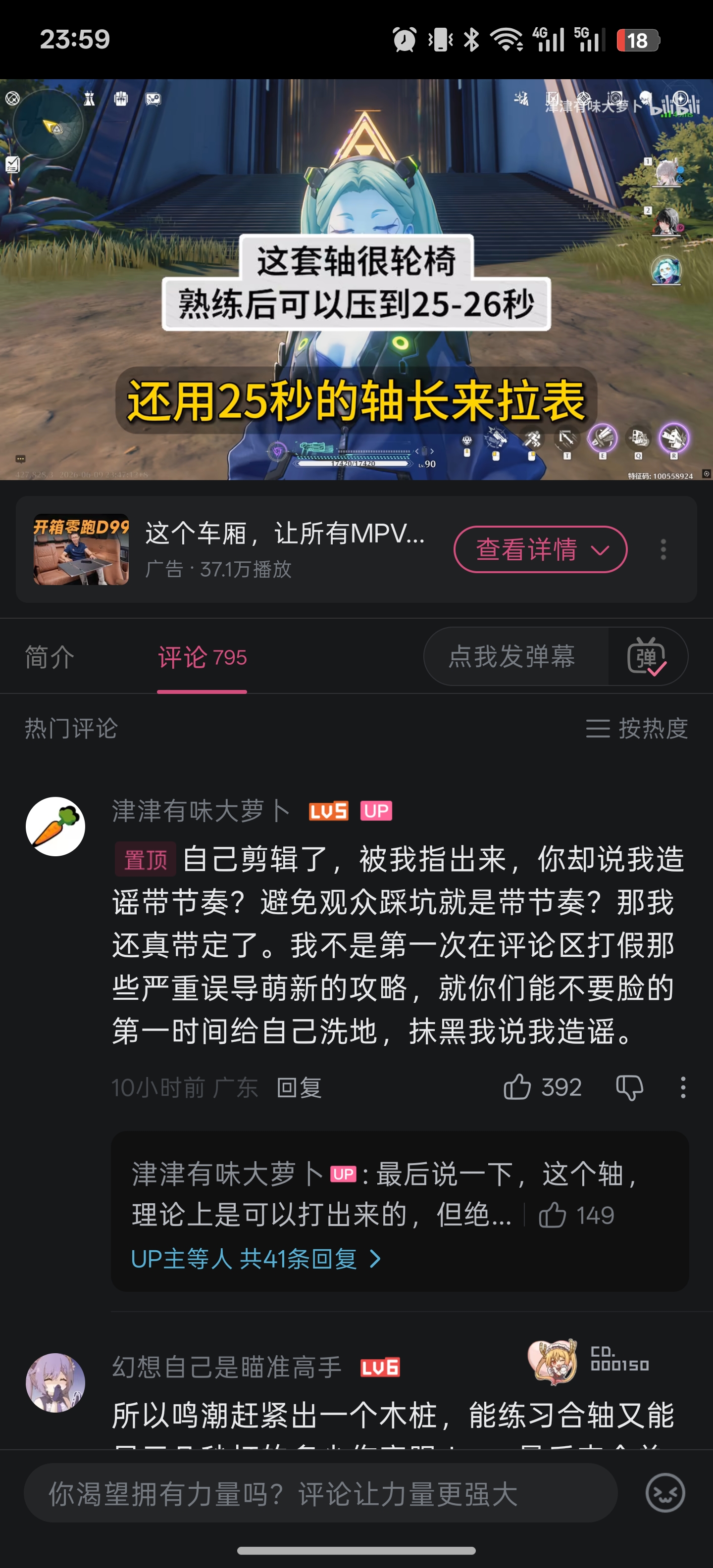
Task: Tap the video player to show controls
Action: pos(356,279)
